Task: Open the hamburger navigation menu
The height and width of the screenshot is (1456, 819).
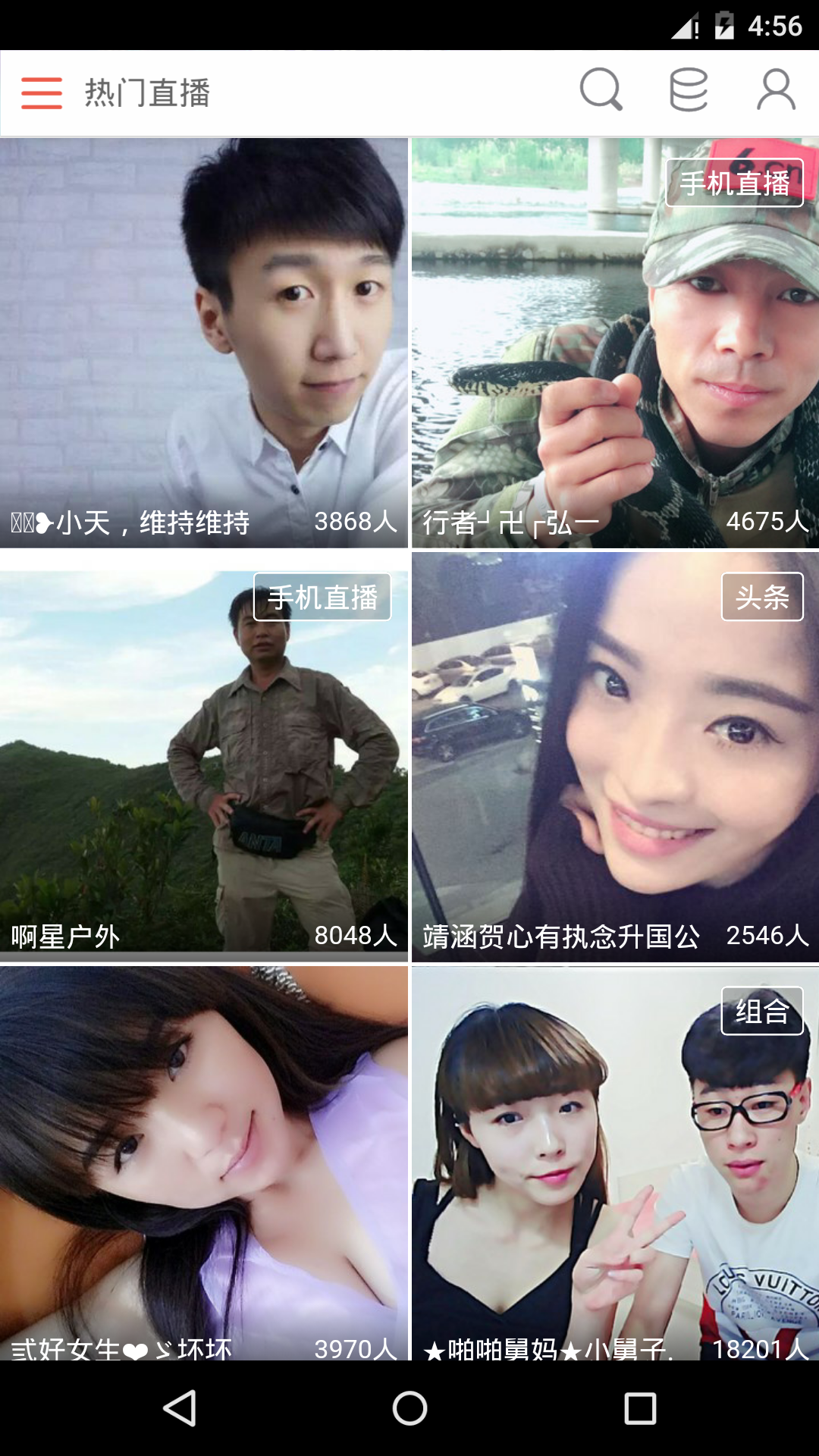Action: tap(42, 90)
